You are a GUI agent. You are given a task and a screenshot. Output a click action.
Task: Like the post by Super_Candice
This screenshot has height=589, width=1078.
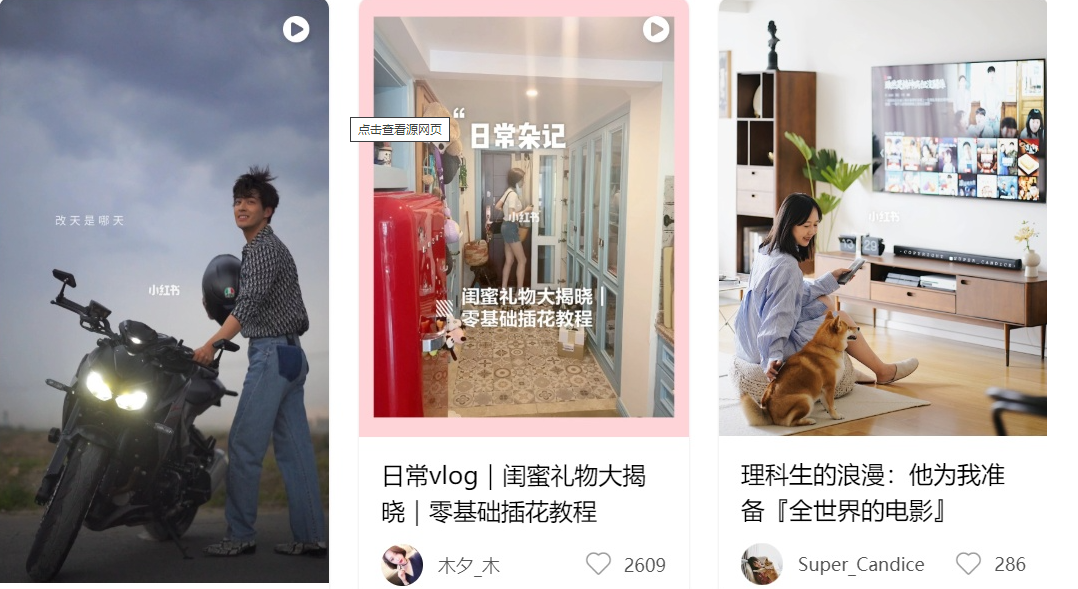[x=968, y=564]
